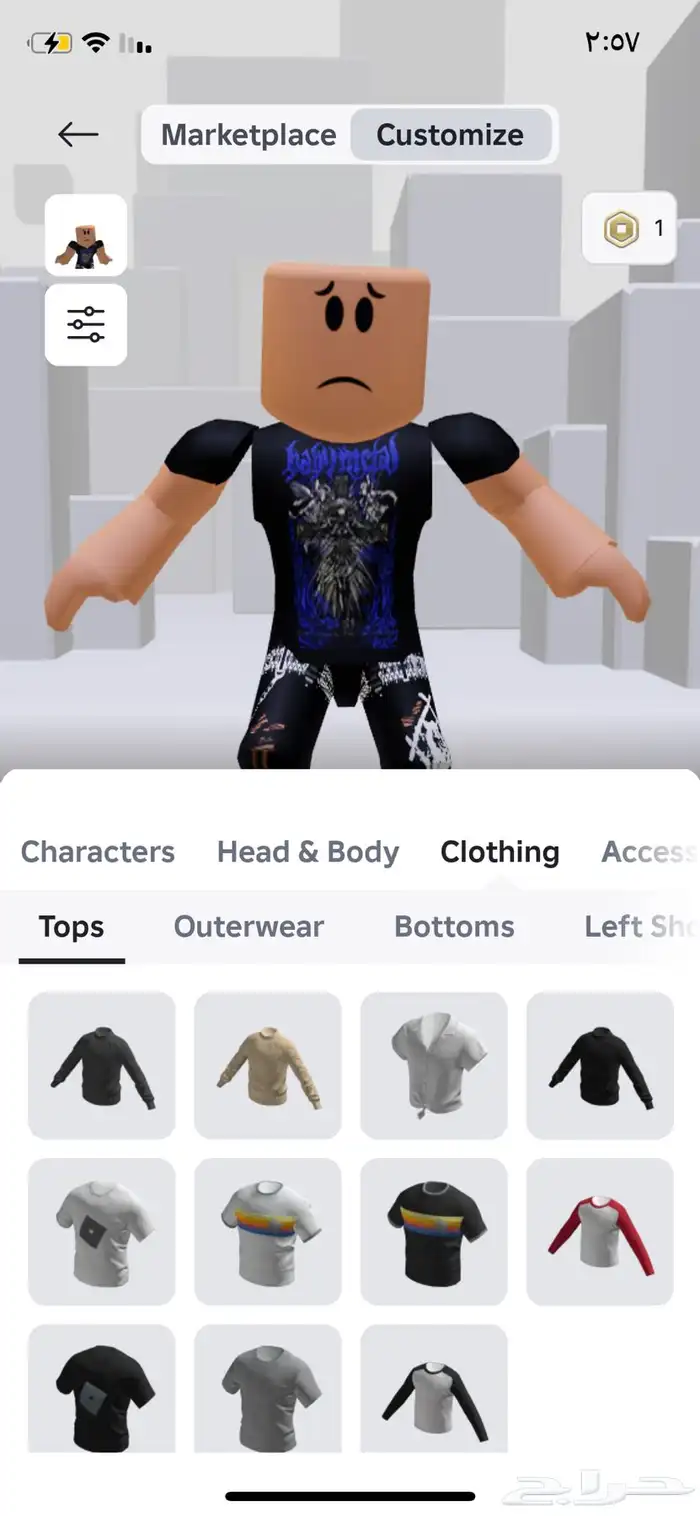Choose the white tie-front shirt
This screenshot has width=700, height=1516.
[x=434, y=1065]
